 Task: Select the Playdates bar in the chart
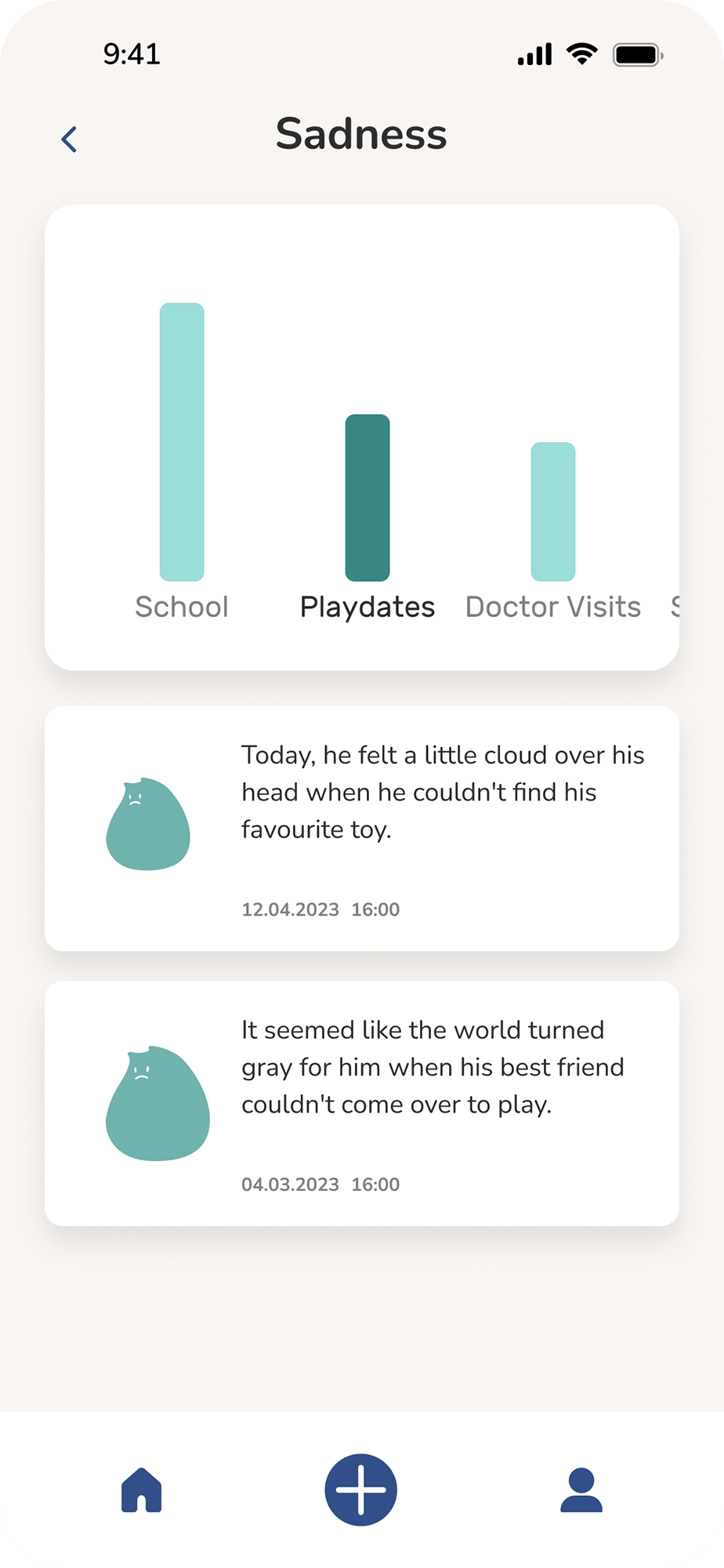tap(367, 497)
